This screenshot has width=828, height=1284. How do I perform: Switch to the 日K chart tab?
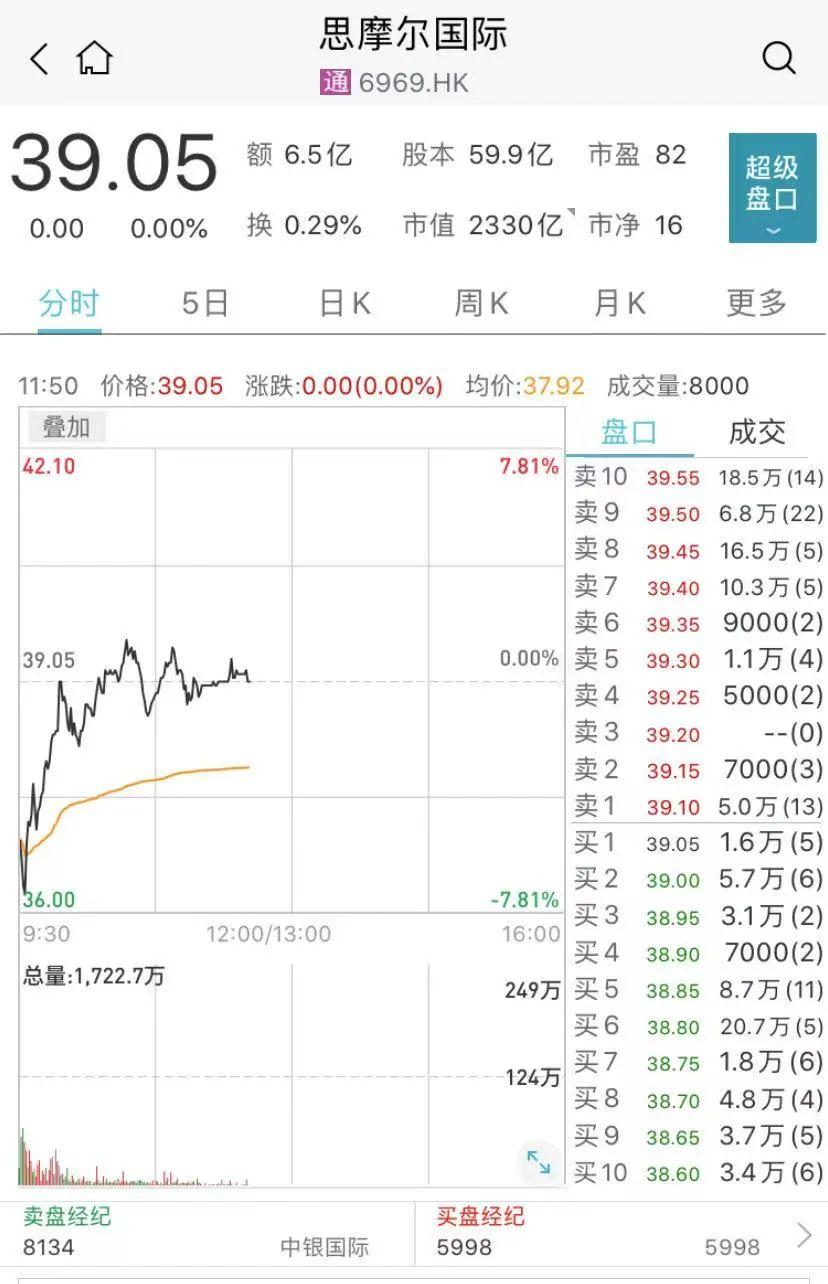pos(345,303)
